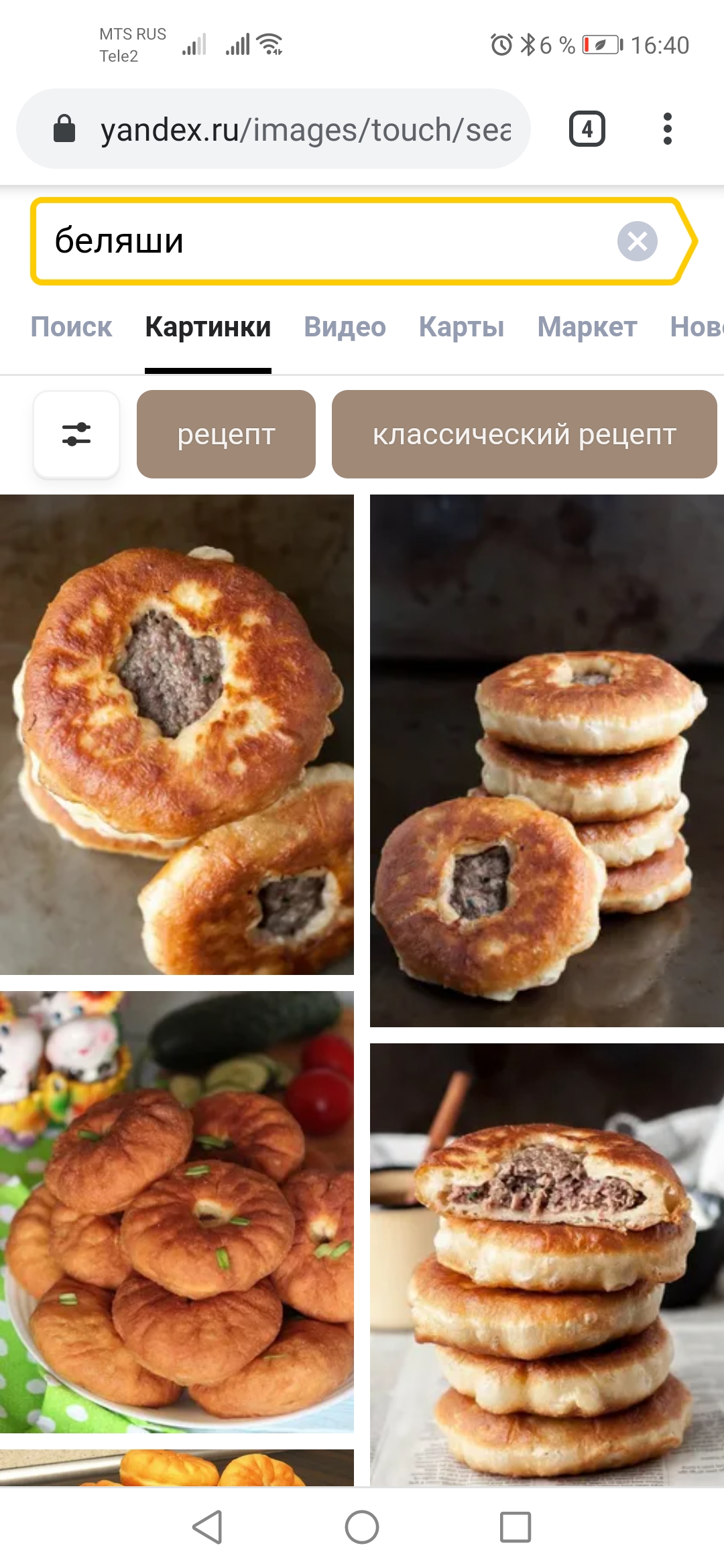Screen dimensions: 724x1568
Task: Open the image filter settings
Action: 76,434
